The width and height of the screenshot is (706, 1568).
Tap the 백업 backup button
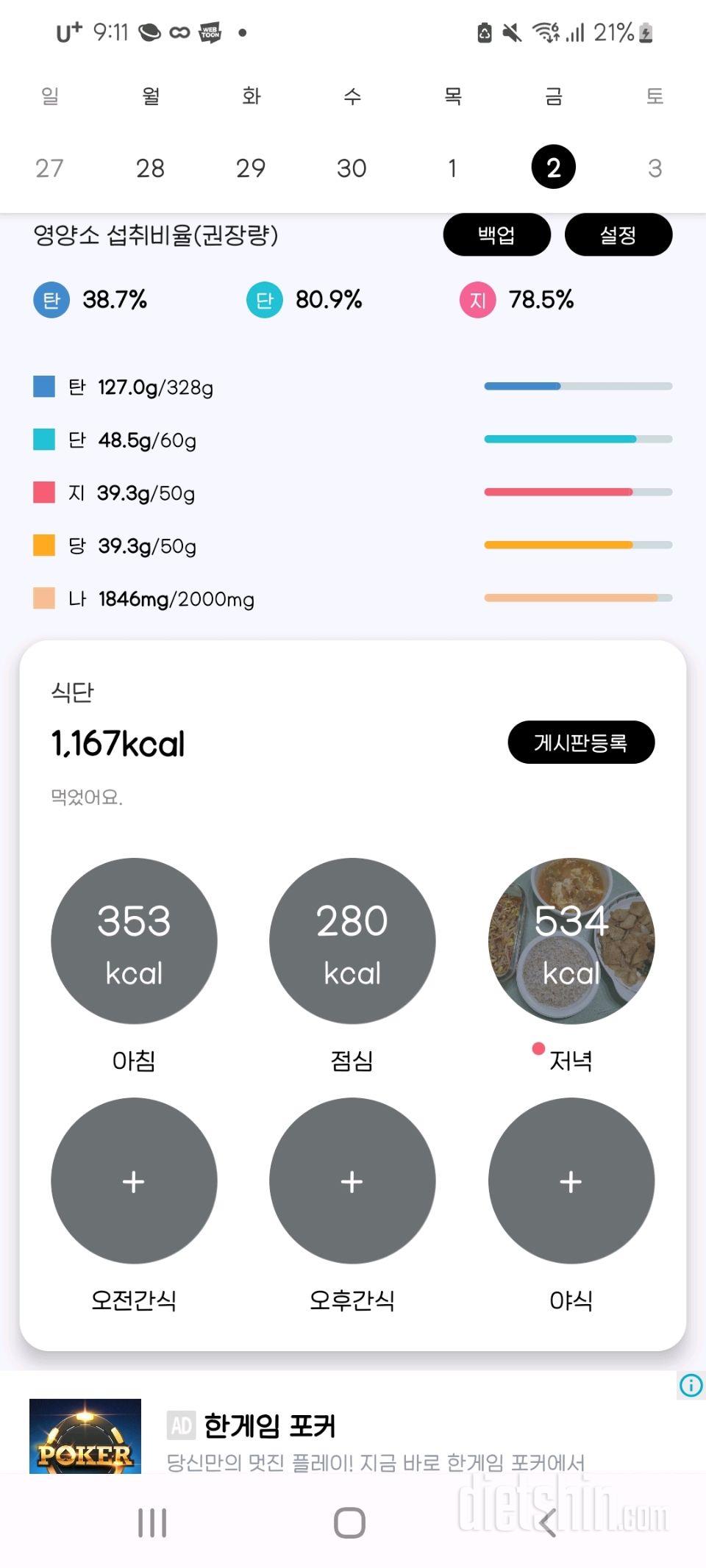tap(496, 235)
